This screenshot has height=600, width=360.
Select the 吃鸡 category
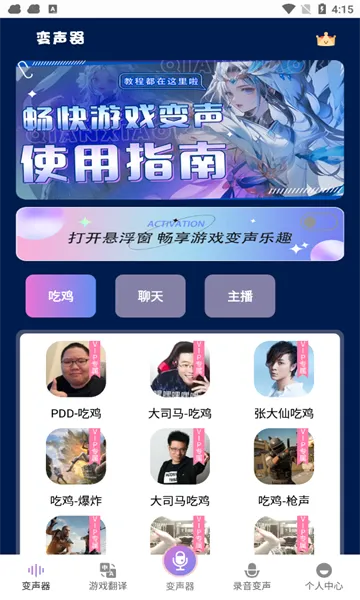(61, 296)
